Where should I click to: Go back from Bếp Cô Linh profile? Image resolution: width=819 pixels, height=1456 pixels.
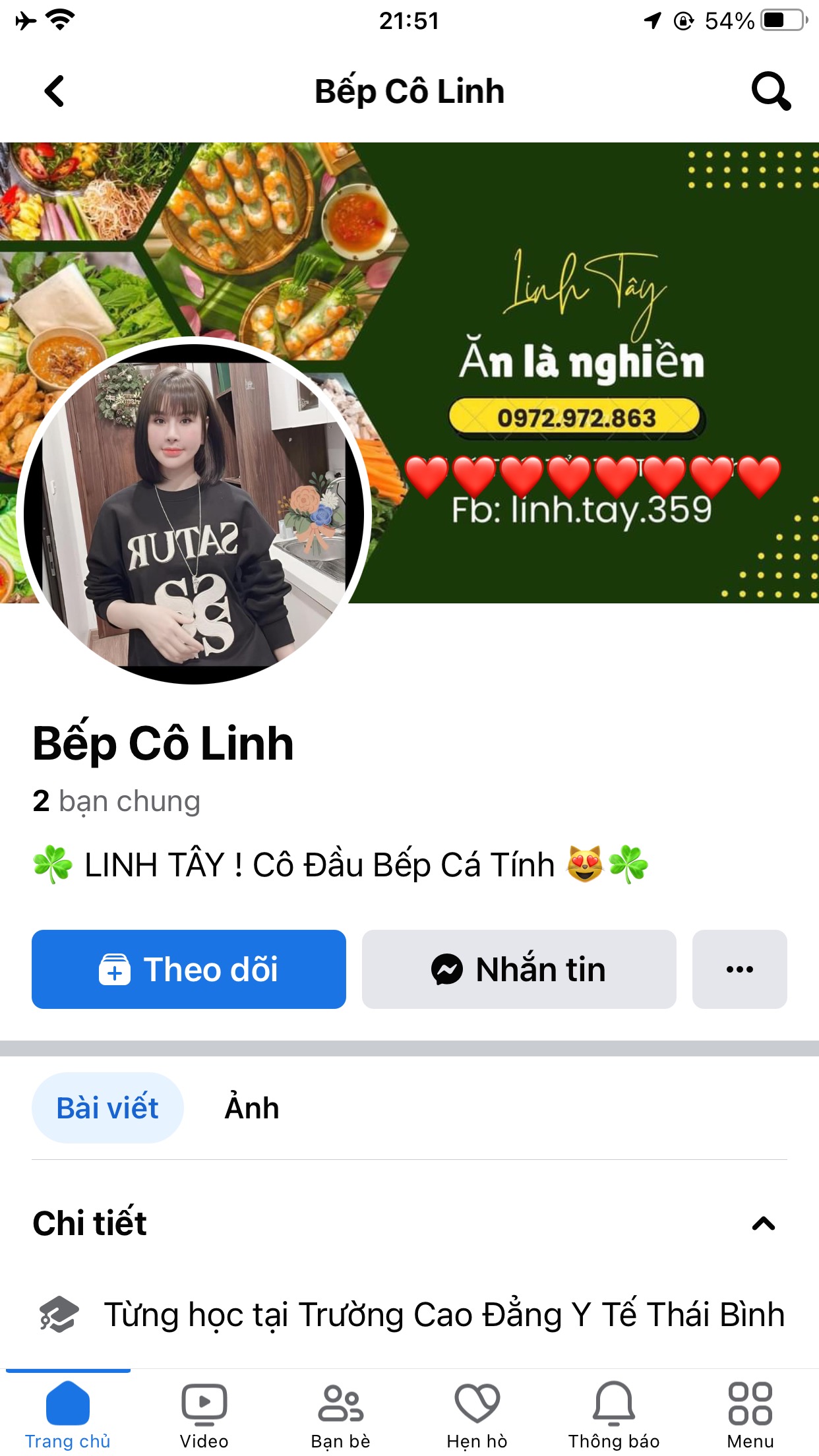[54, 91]
